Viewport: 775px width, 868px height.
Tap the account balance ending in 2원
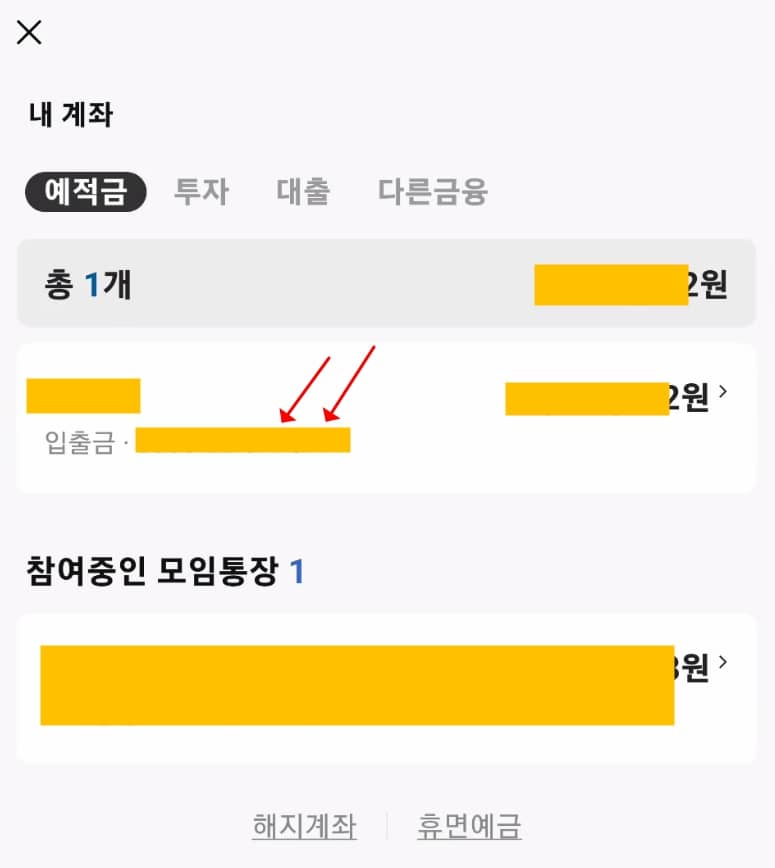tap(610, 395)
